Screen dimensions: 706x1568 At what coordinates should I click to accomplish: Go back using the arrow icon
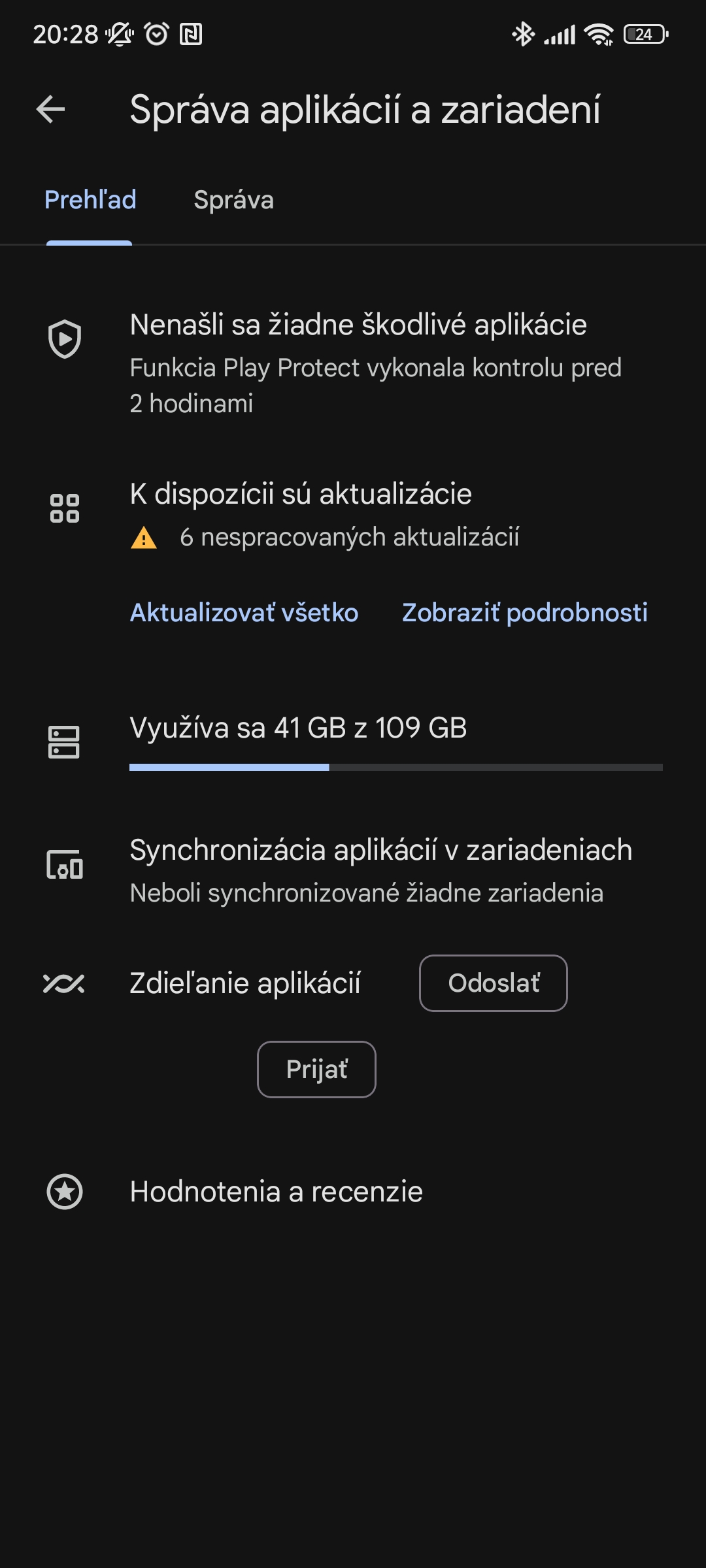[50, 109]
